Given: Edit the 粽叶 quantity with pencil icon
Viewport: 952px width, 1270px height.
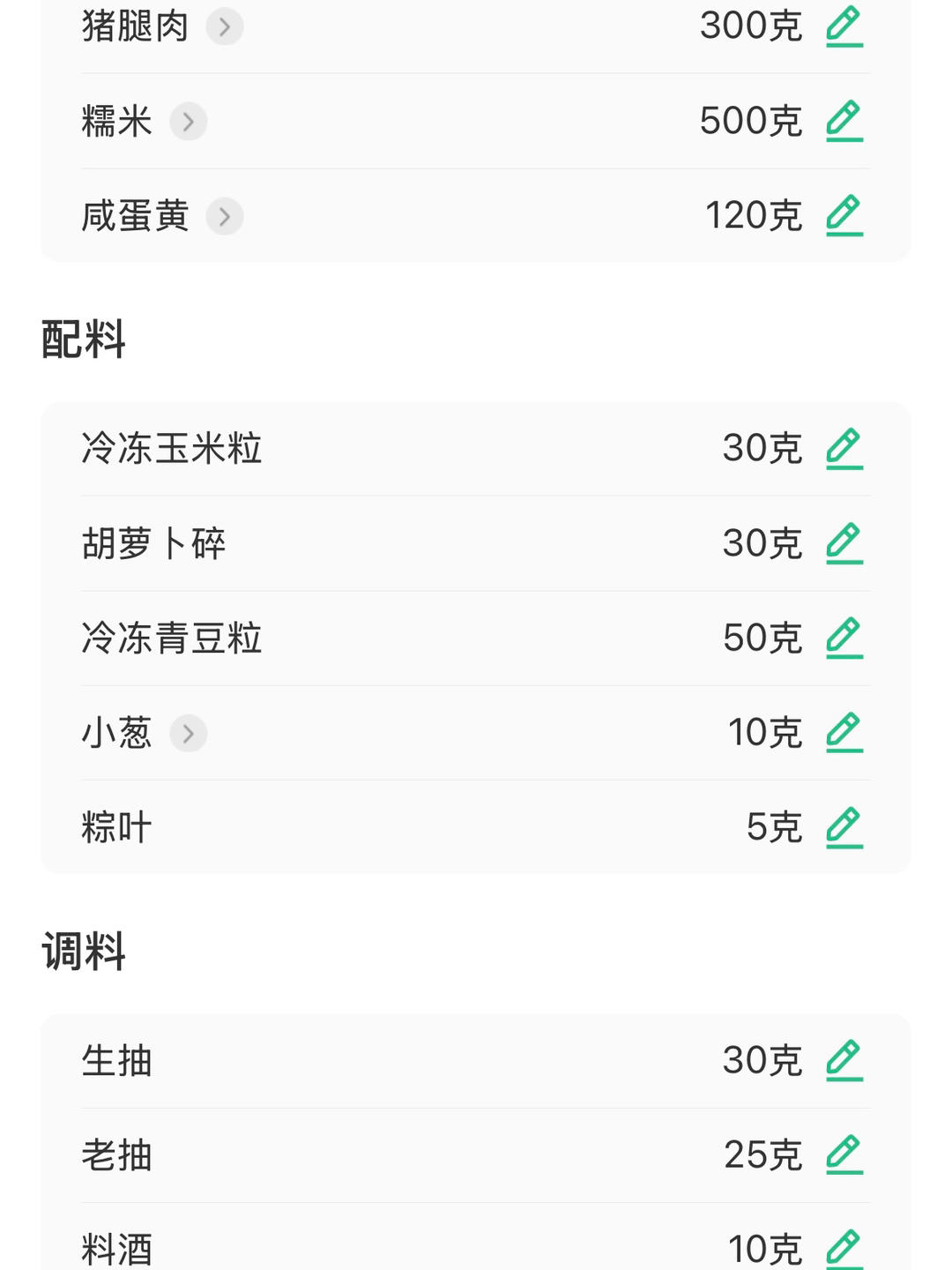Looking at the screenshot, I should point(844,827).
